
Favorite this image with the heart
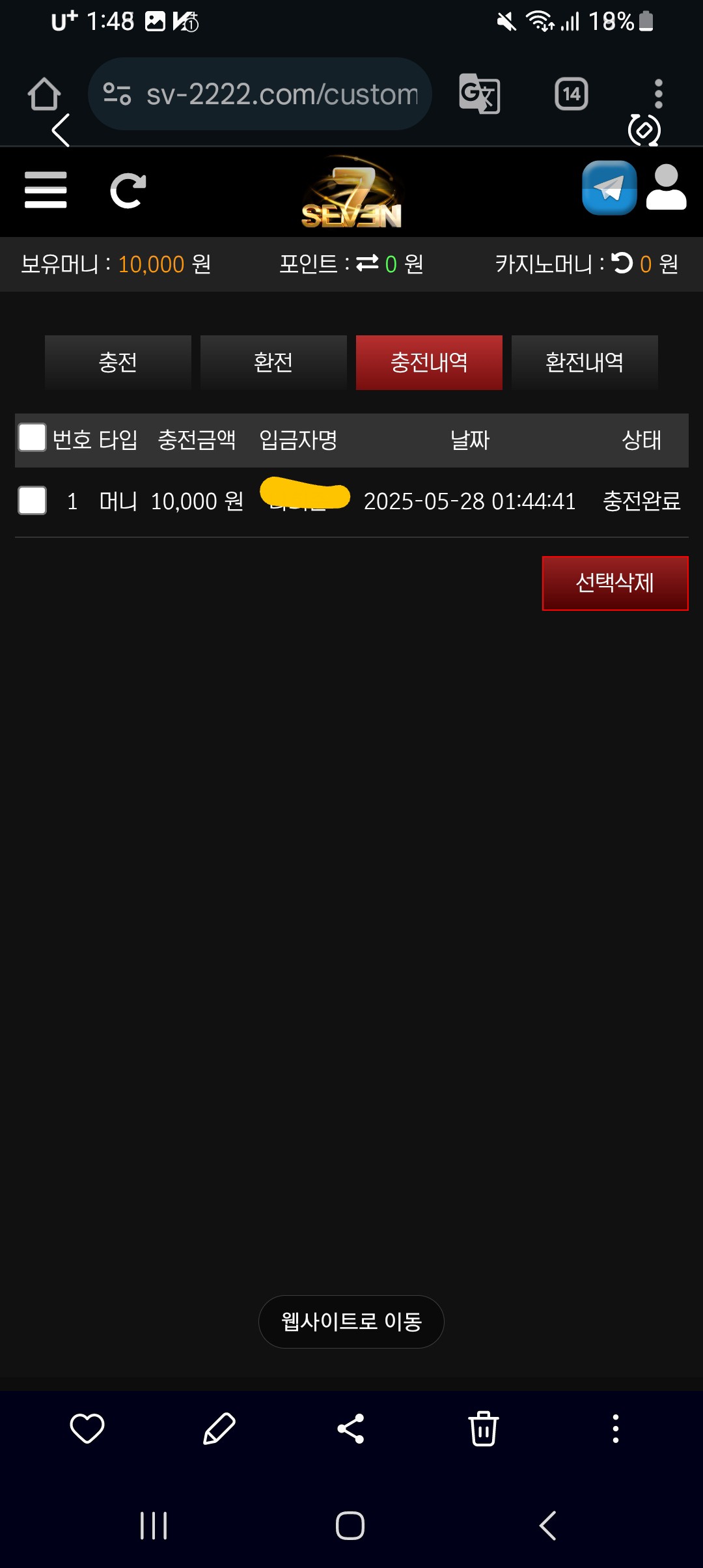[87, 1429]
